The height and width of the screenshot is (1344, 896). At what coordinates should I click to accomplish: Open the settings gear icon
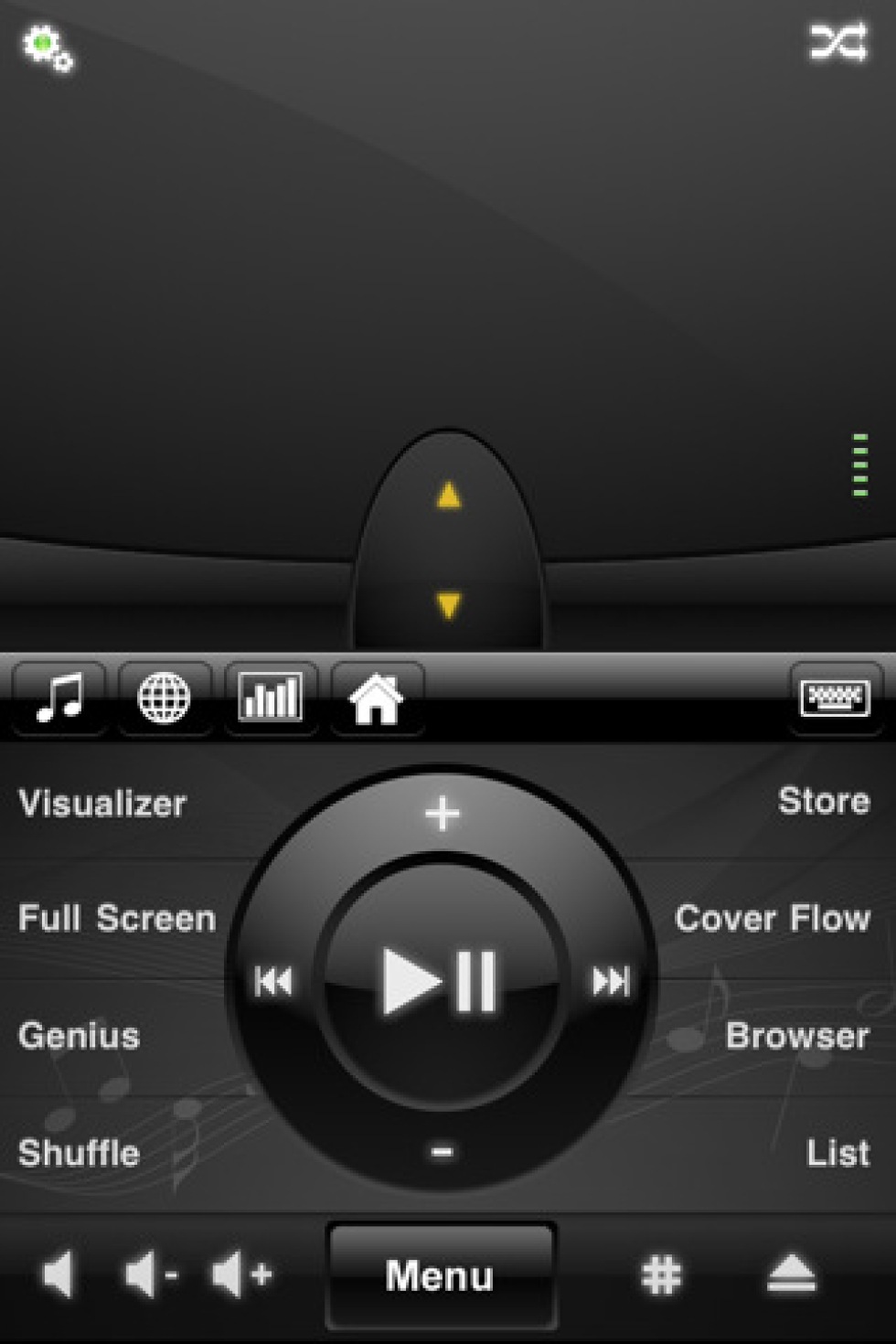(x=48, y=48)
